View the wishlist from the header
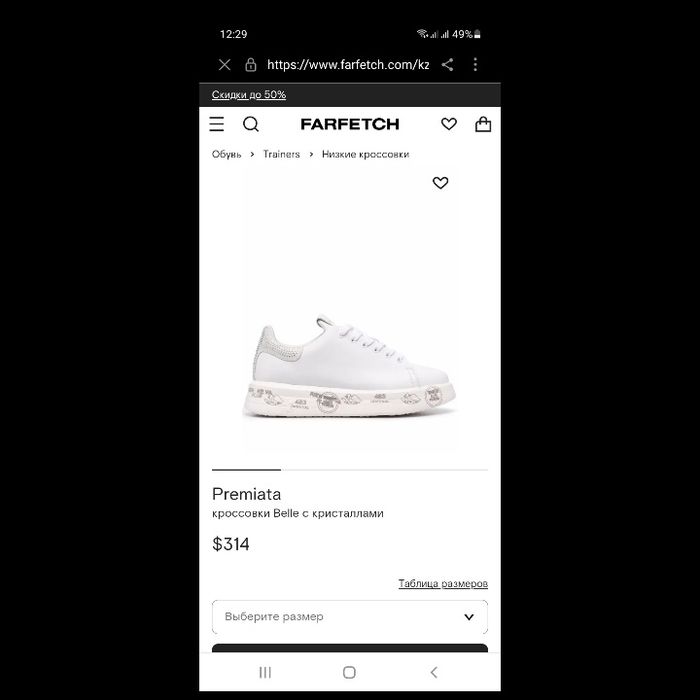 pos(449,124)
